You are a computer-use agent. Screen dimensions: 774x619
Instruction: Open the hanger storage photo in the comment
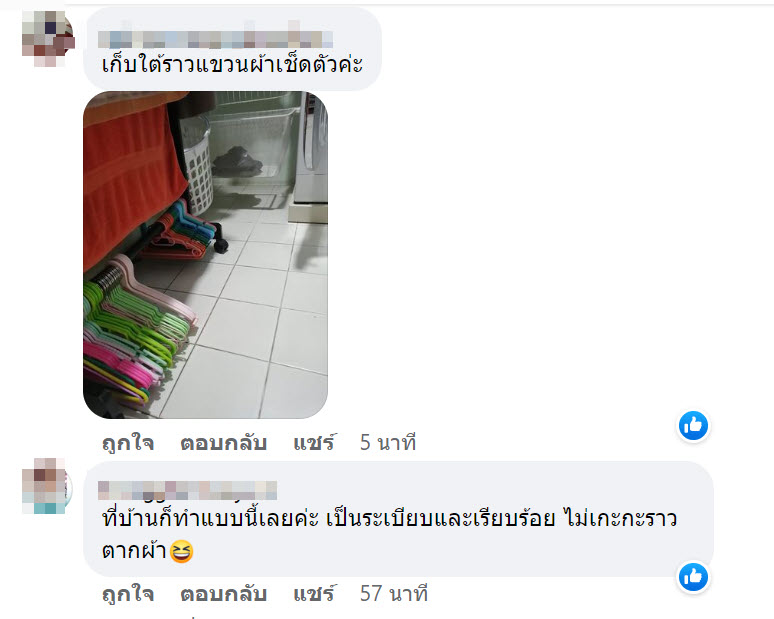click(205, 255)
